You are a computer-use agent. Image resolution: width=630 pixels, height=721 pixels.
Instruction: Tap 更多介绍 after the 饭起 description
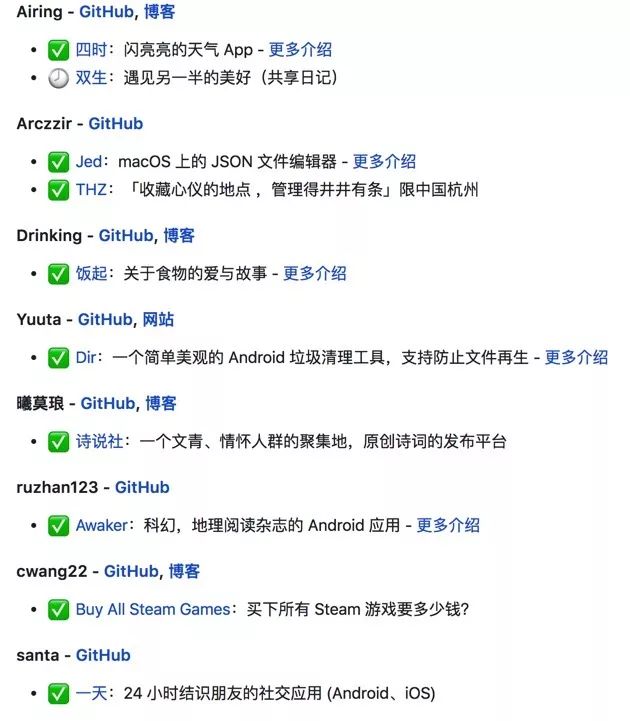(315, 273)
